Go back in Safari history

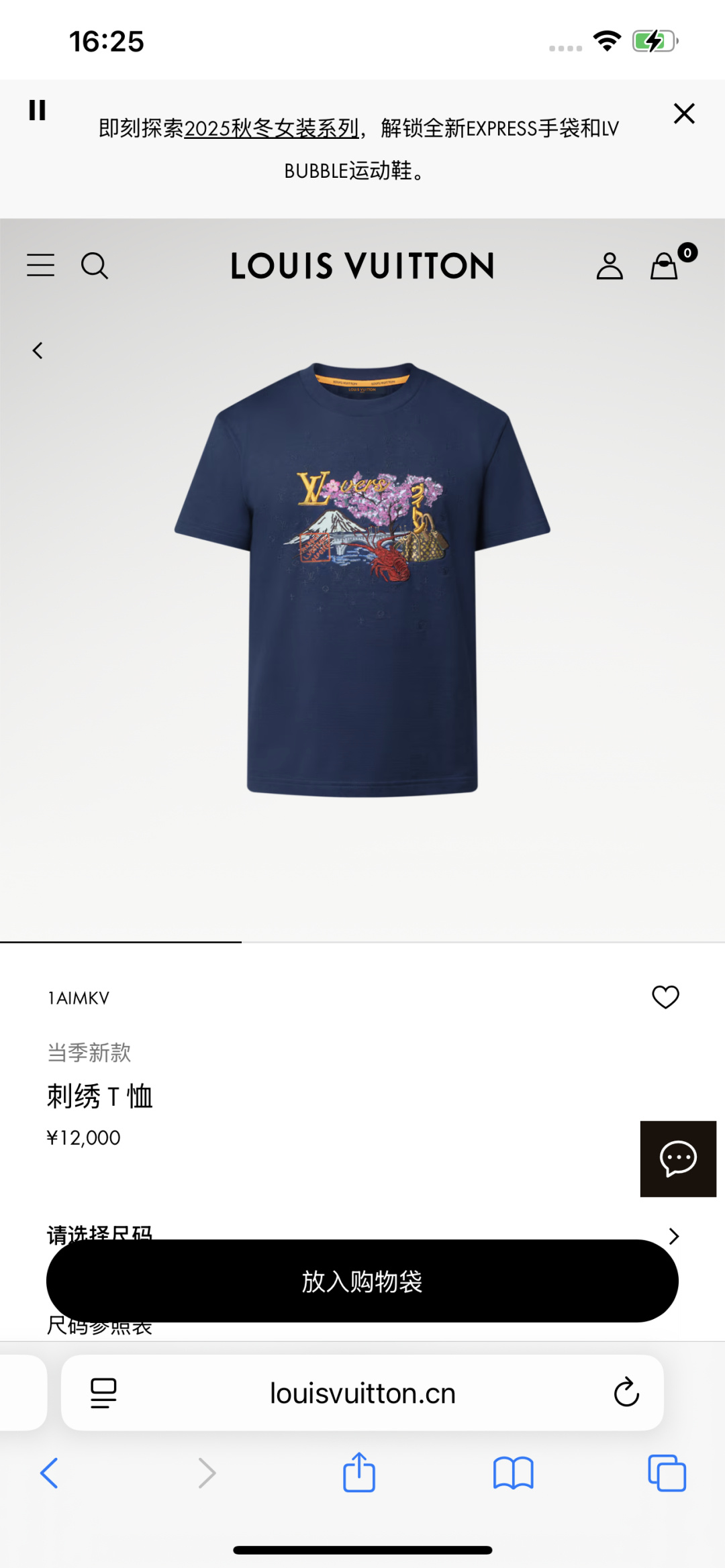[49, 1473]
